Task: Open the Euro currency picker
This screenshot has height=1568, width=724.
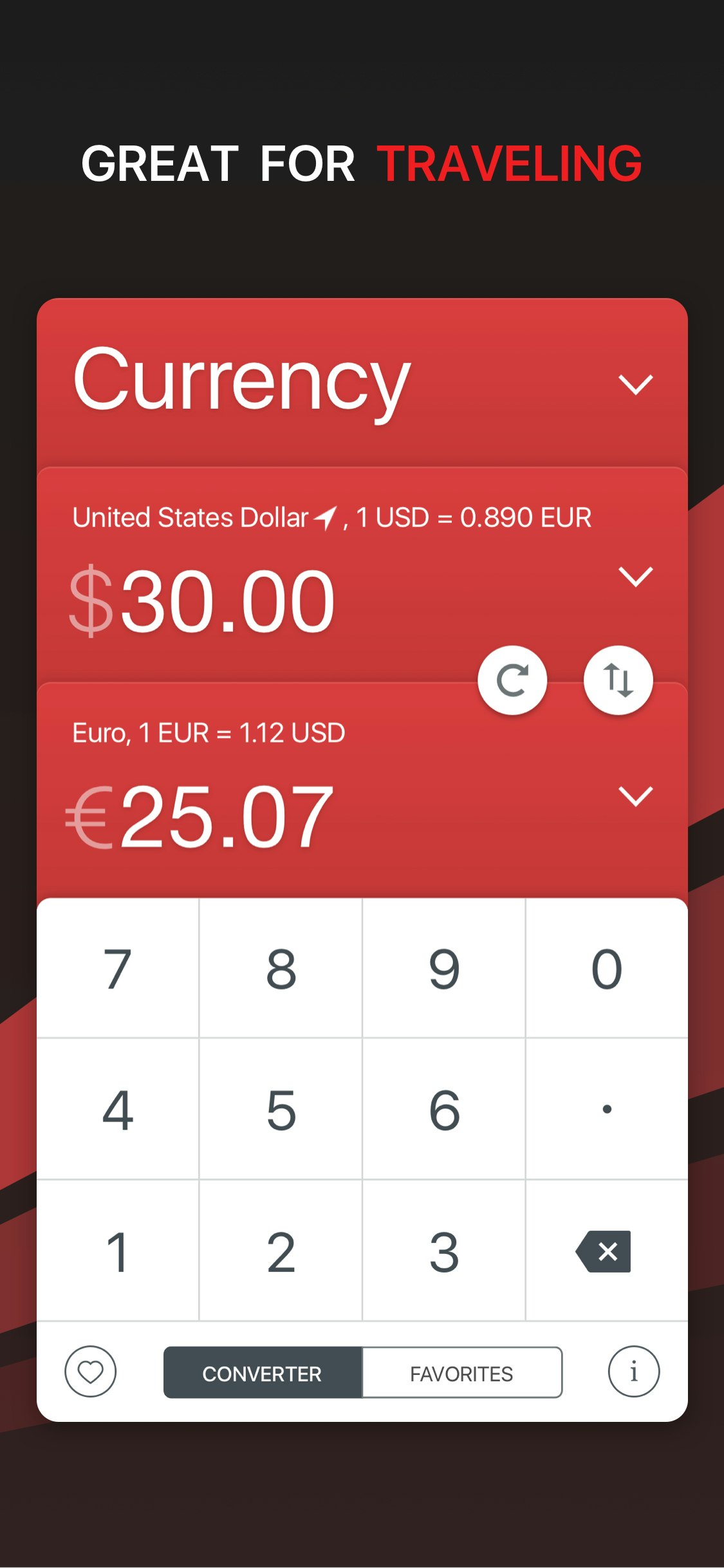Action: (636, 798)
